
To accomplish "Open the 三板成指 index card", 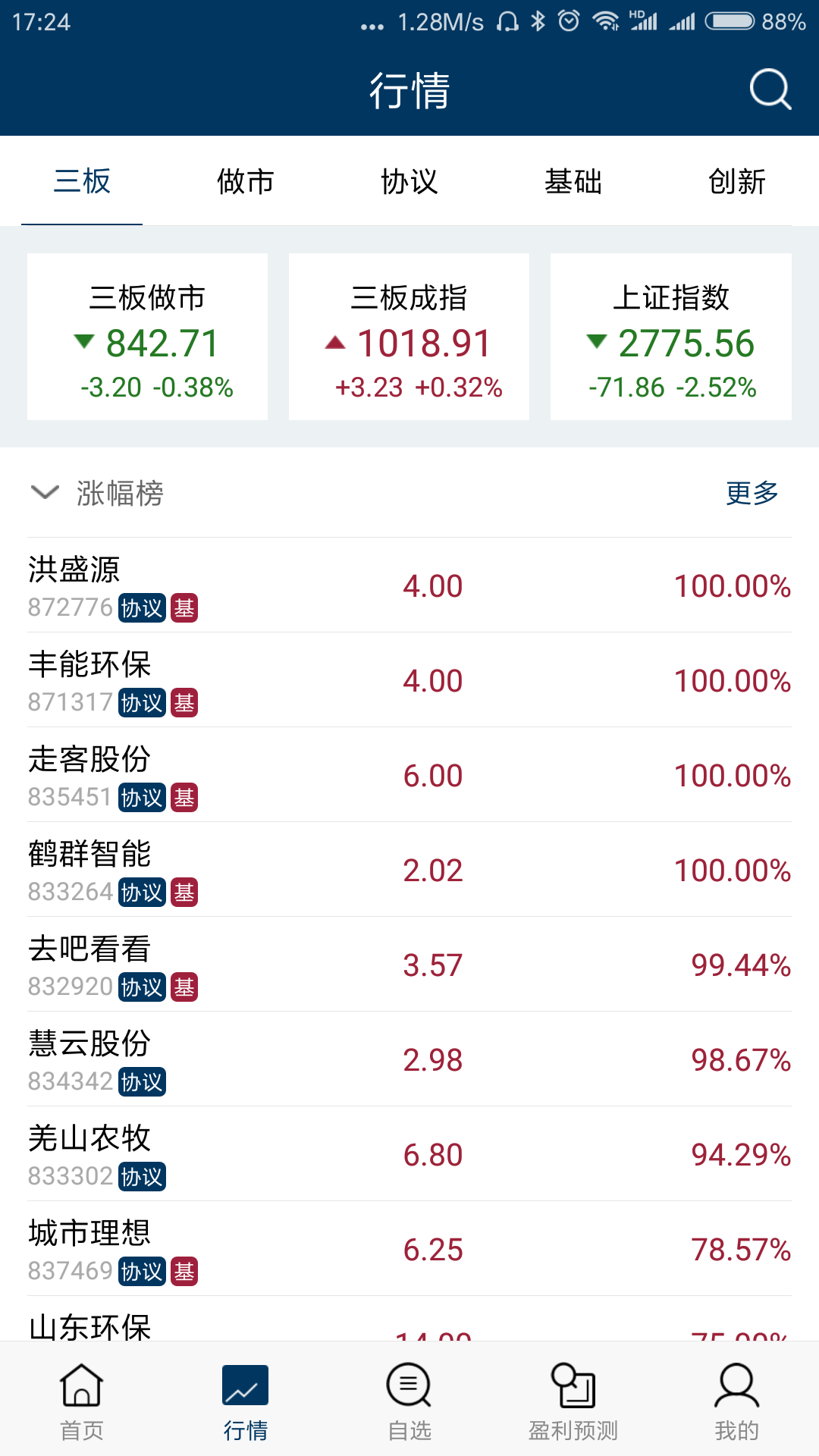I will click(409, 337).
